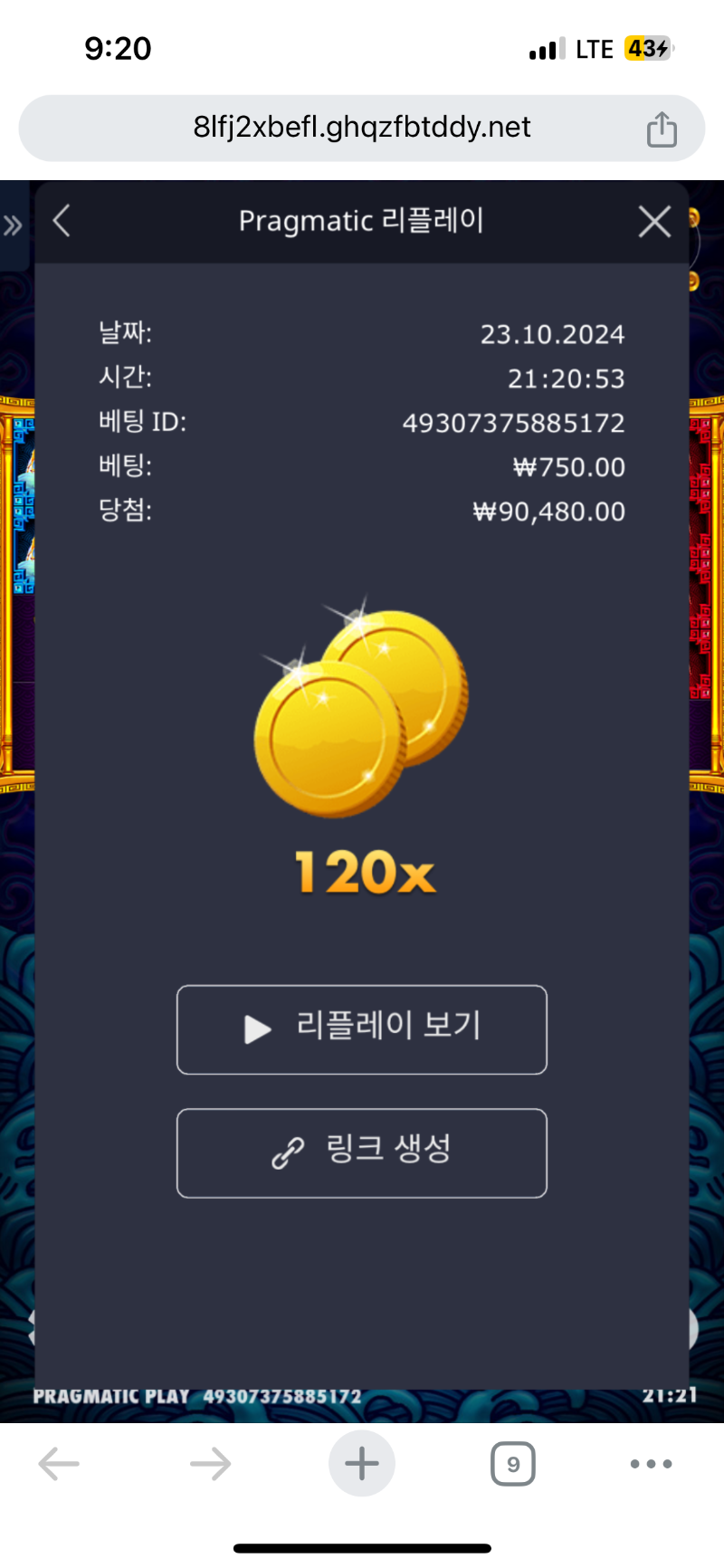Expand the side panel double-arrow
This screenshot has height=1568, width=724.
pyautogui.click(x=13, y=225)
